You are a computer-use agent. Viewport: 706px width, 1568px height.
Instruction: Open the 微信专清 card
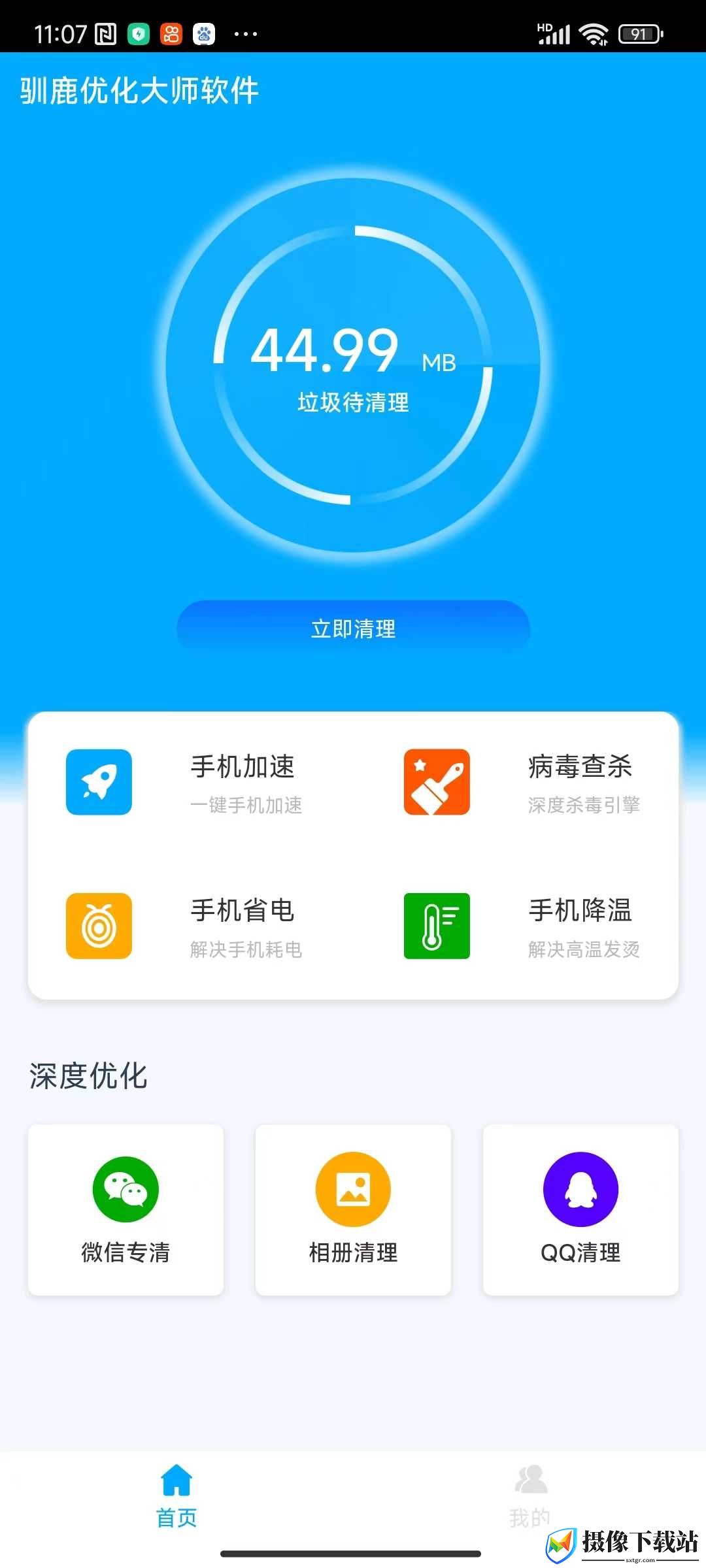pyautogui.click(x=126, y=1210)
